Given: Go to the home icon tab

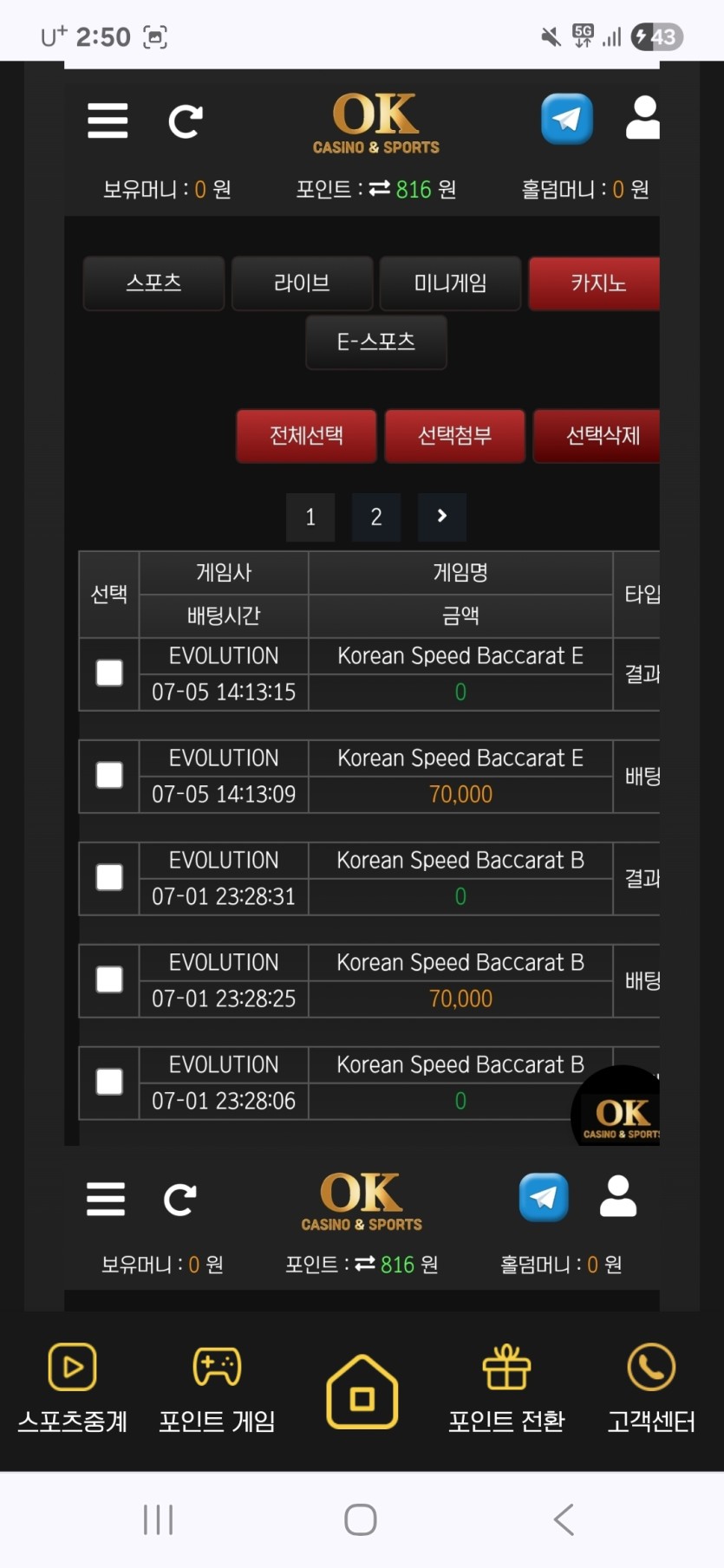Looking at the screenshot, I should [362, 1392].
